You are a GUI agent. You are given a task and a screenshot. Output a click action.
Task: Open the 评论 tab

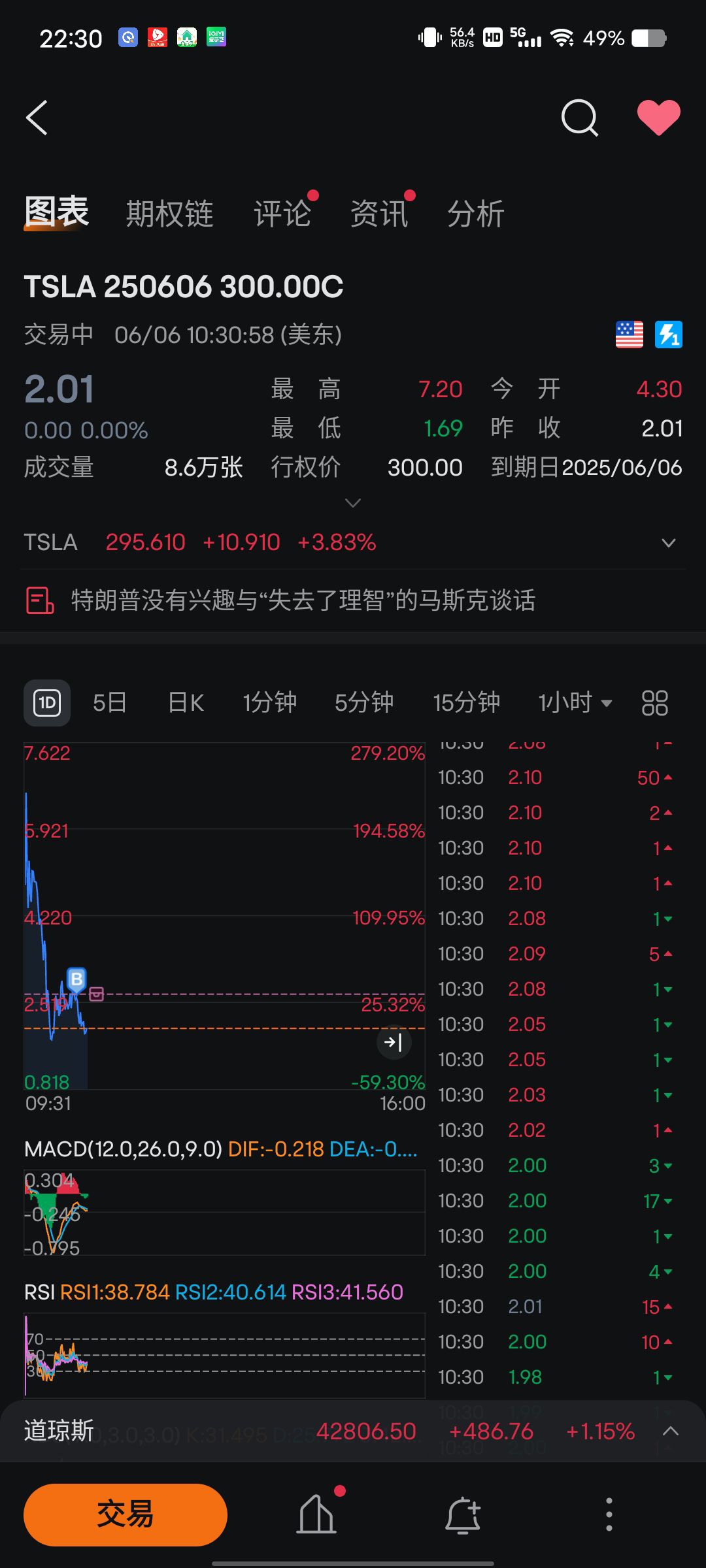(x=282, y=214)
